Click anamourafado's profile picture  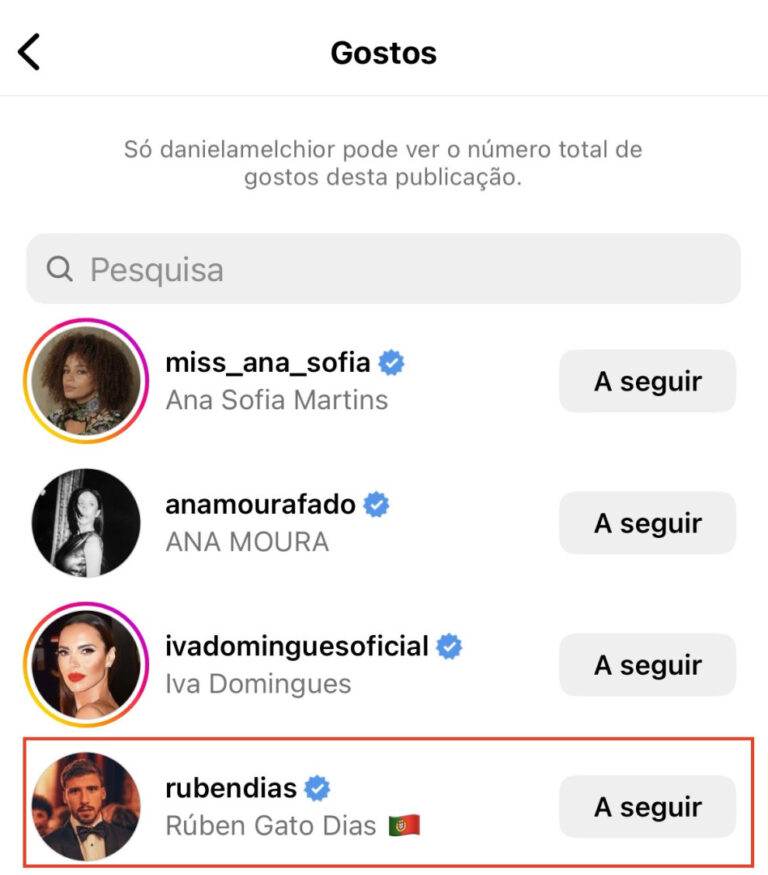[85, 522]
